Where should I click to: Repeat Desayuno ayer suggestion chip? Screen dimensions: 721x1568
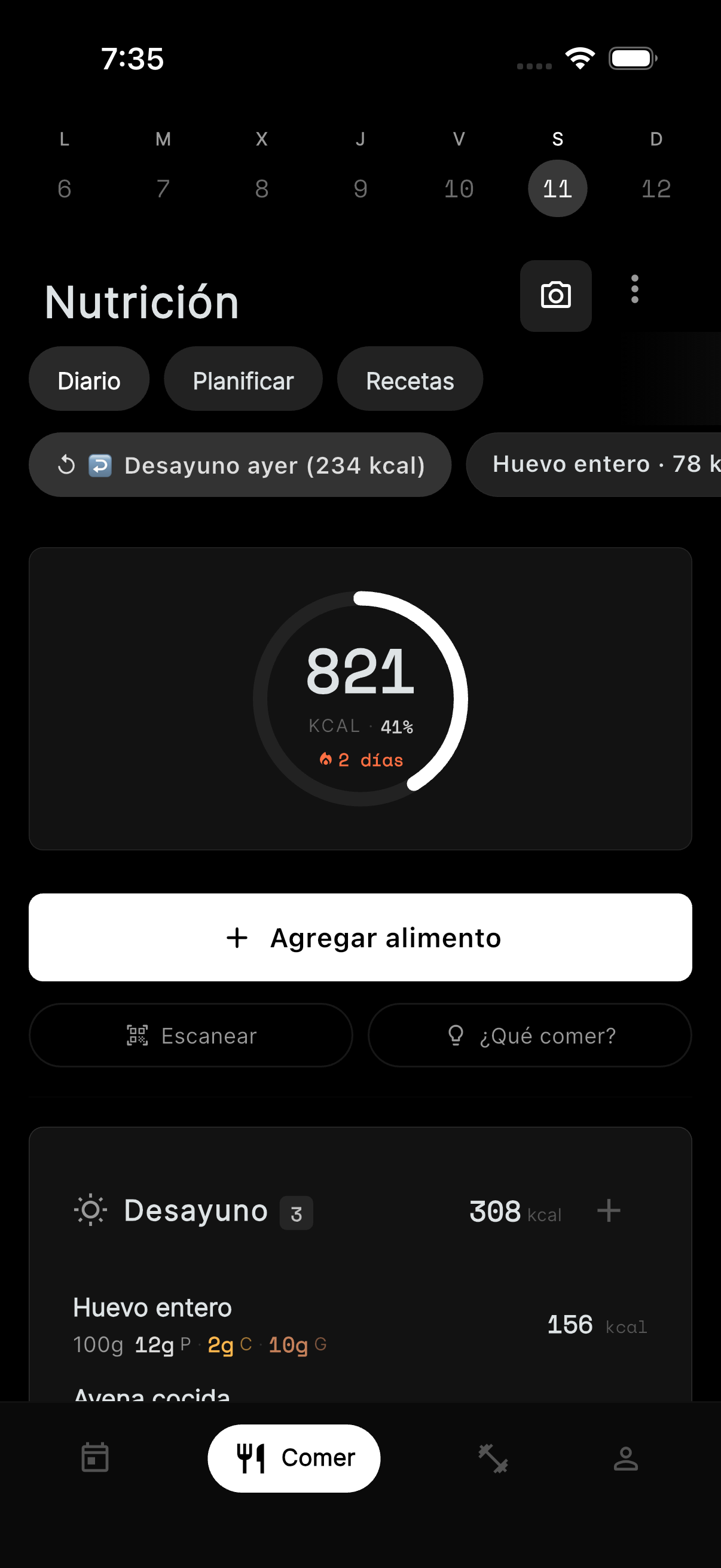(240, 465)
